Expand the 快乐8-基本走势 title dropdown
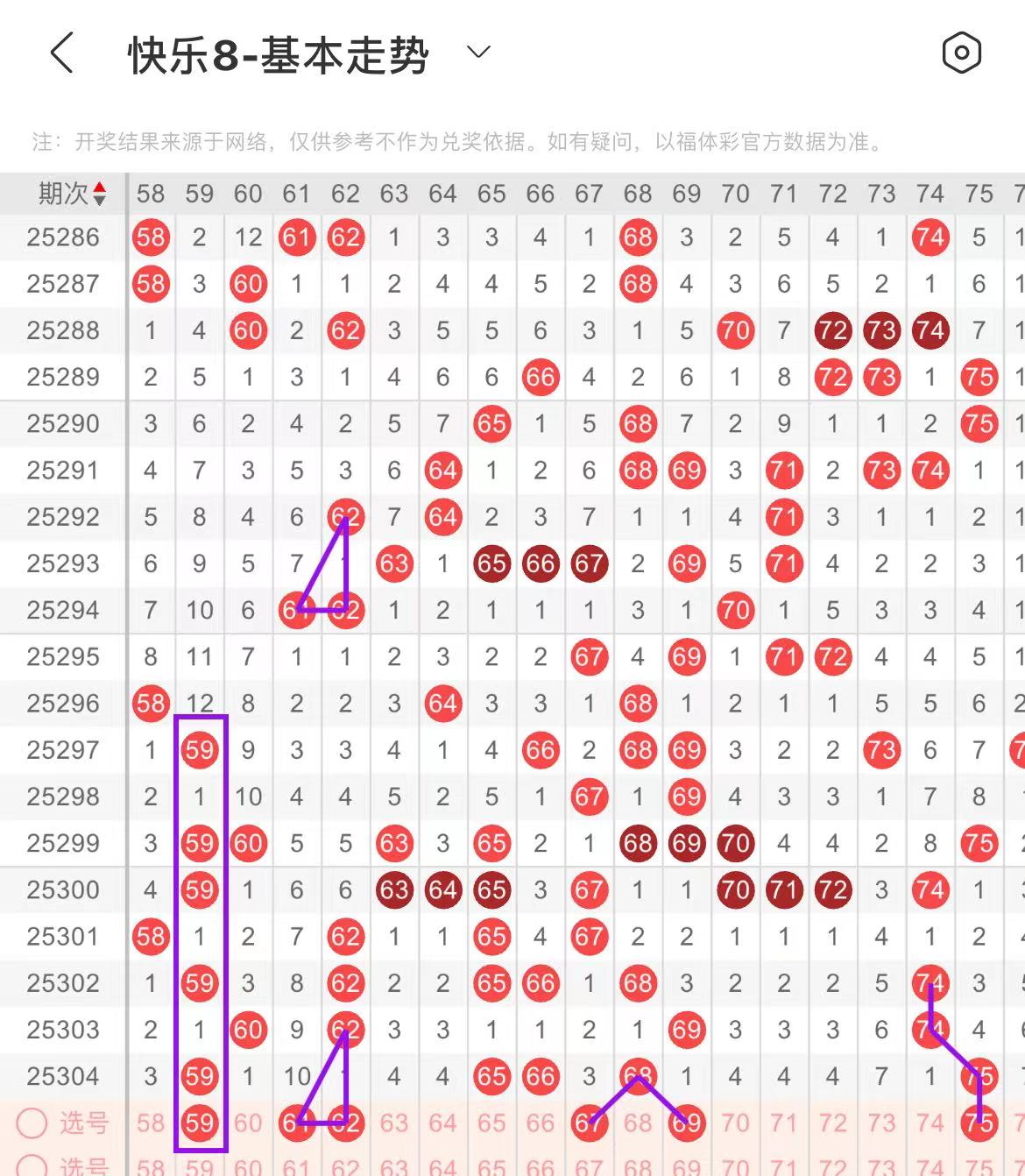The width and height of the screenshot is (1025, 1176). 478,53
